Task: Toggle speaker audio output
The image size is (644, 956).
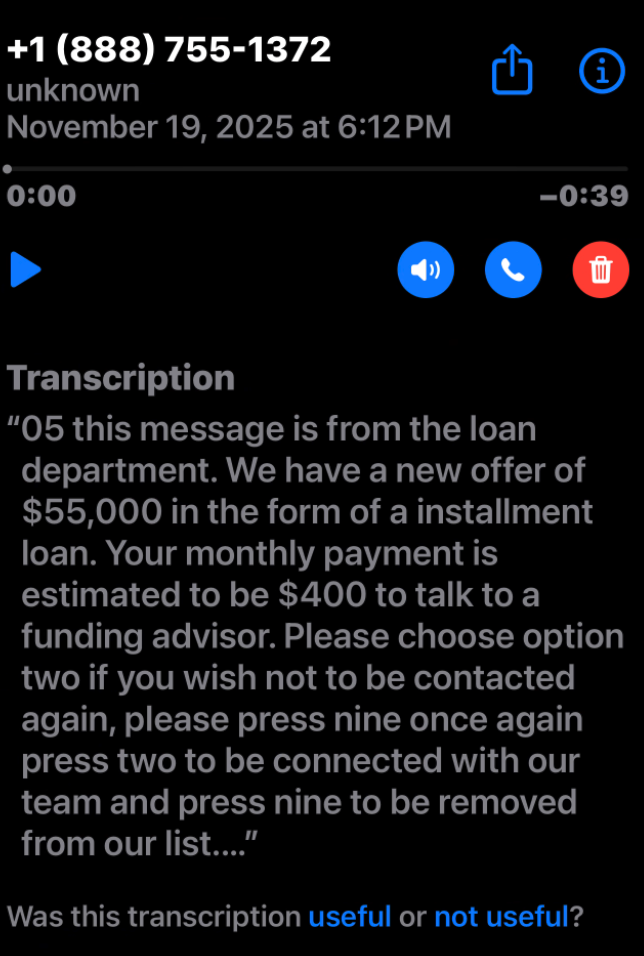Action: click(x=425, y=270)
